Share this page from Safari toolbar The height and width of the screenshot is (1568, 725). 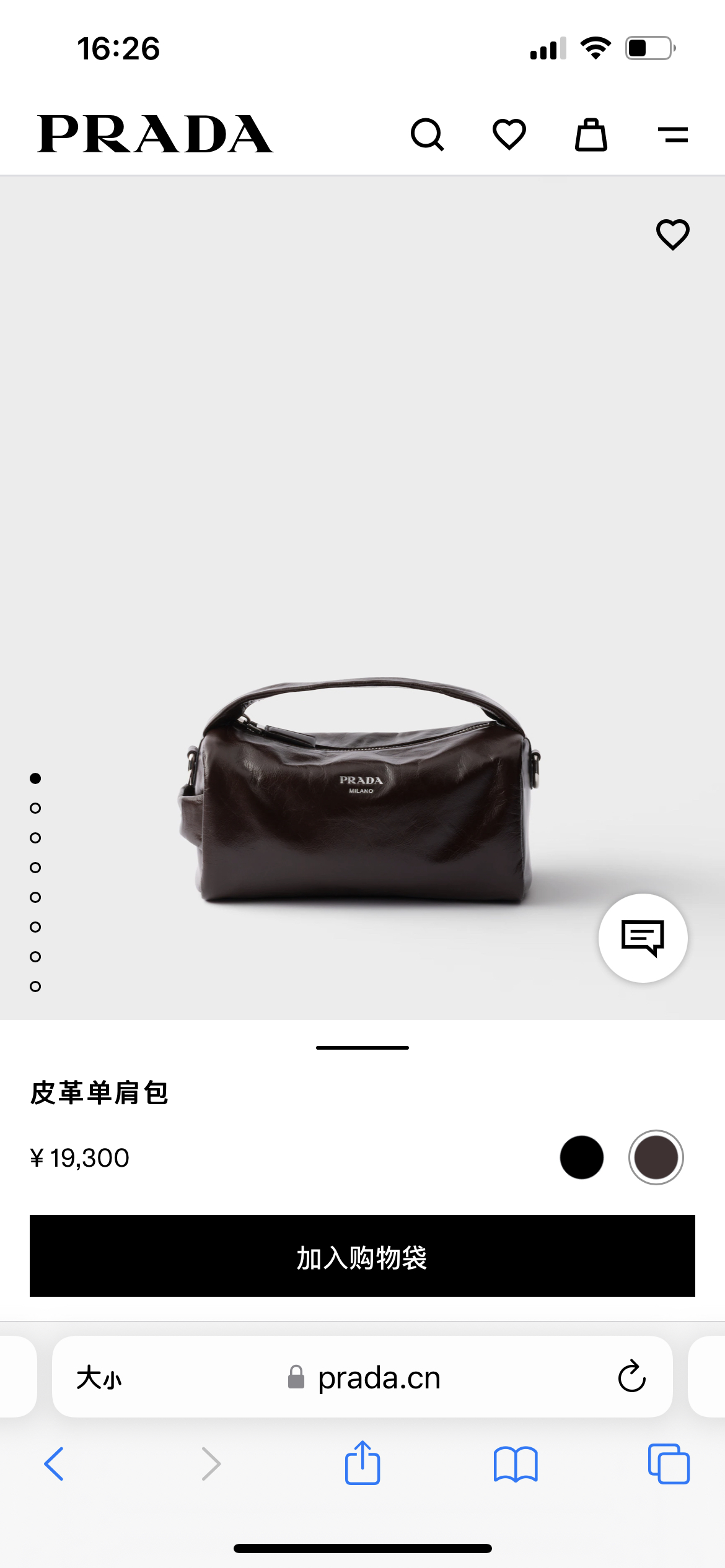pos(362,1463)
